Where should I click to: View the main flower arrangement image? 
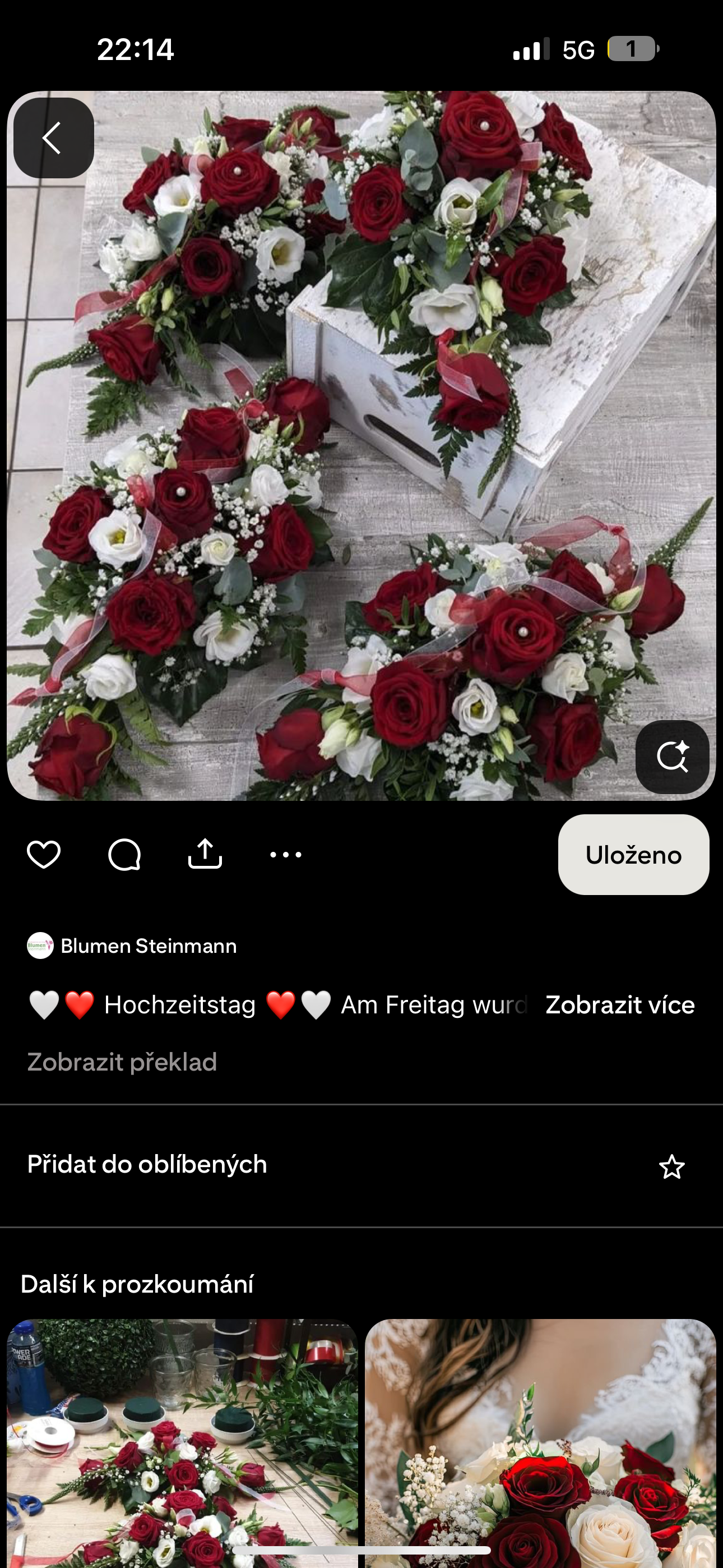[x=361, y=446]
